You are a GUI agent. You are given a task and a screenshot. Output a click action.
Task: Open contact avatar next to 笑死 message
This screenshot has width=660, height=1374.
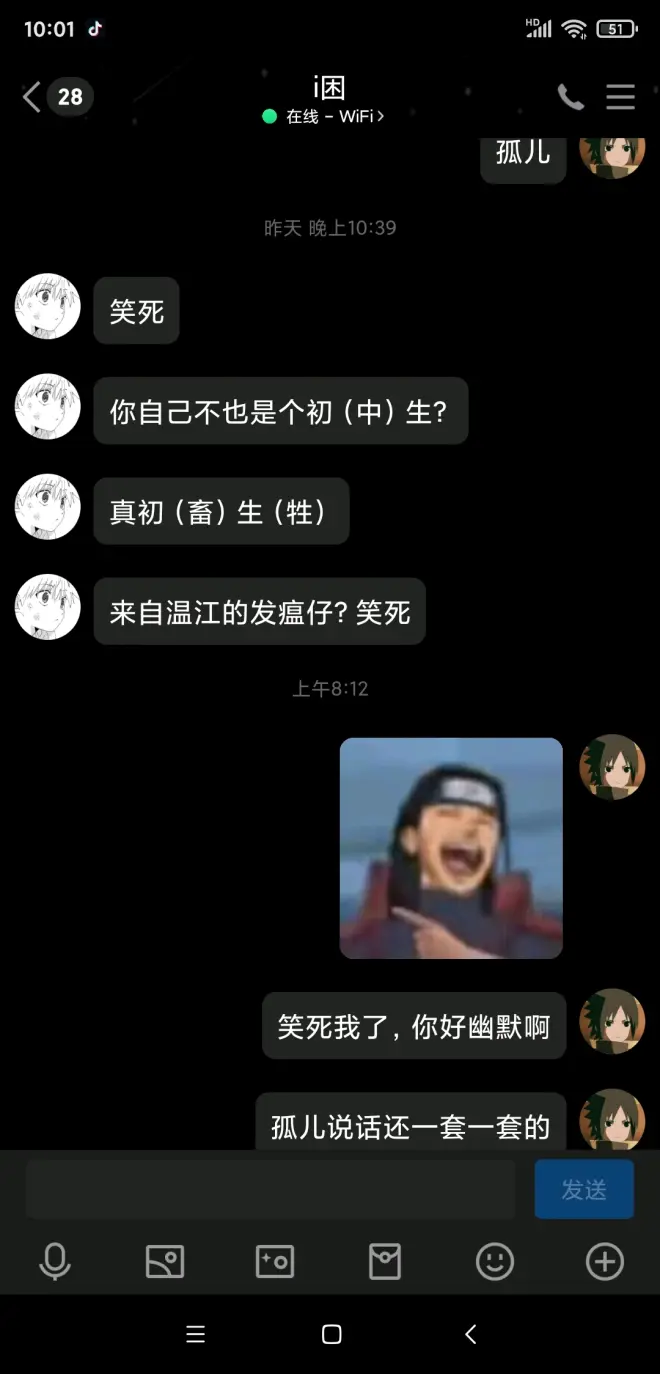coord(47,306)
